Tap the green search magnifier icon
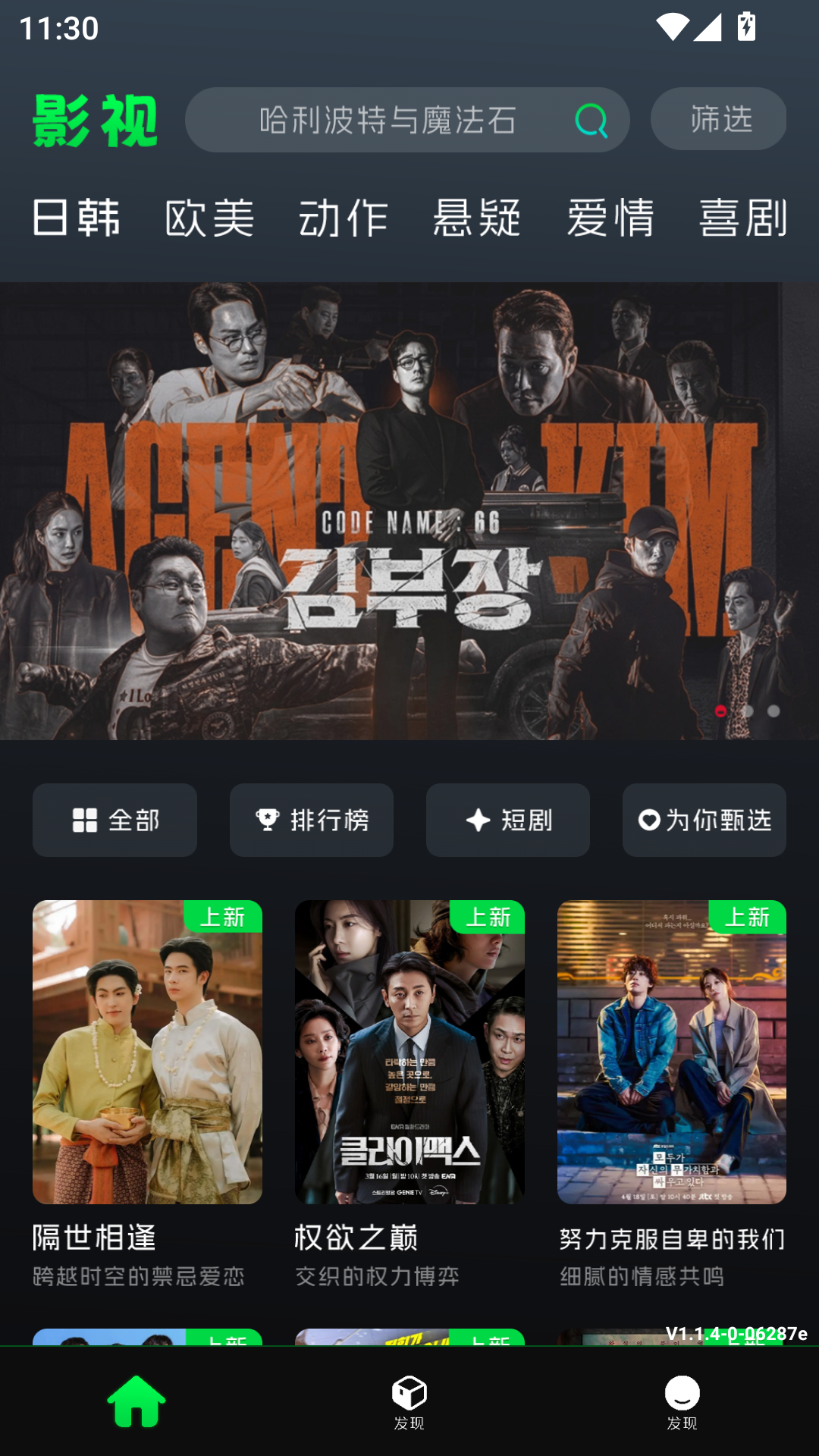The width and height of the screenshot is (819, 1456). point(591,121)
